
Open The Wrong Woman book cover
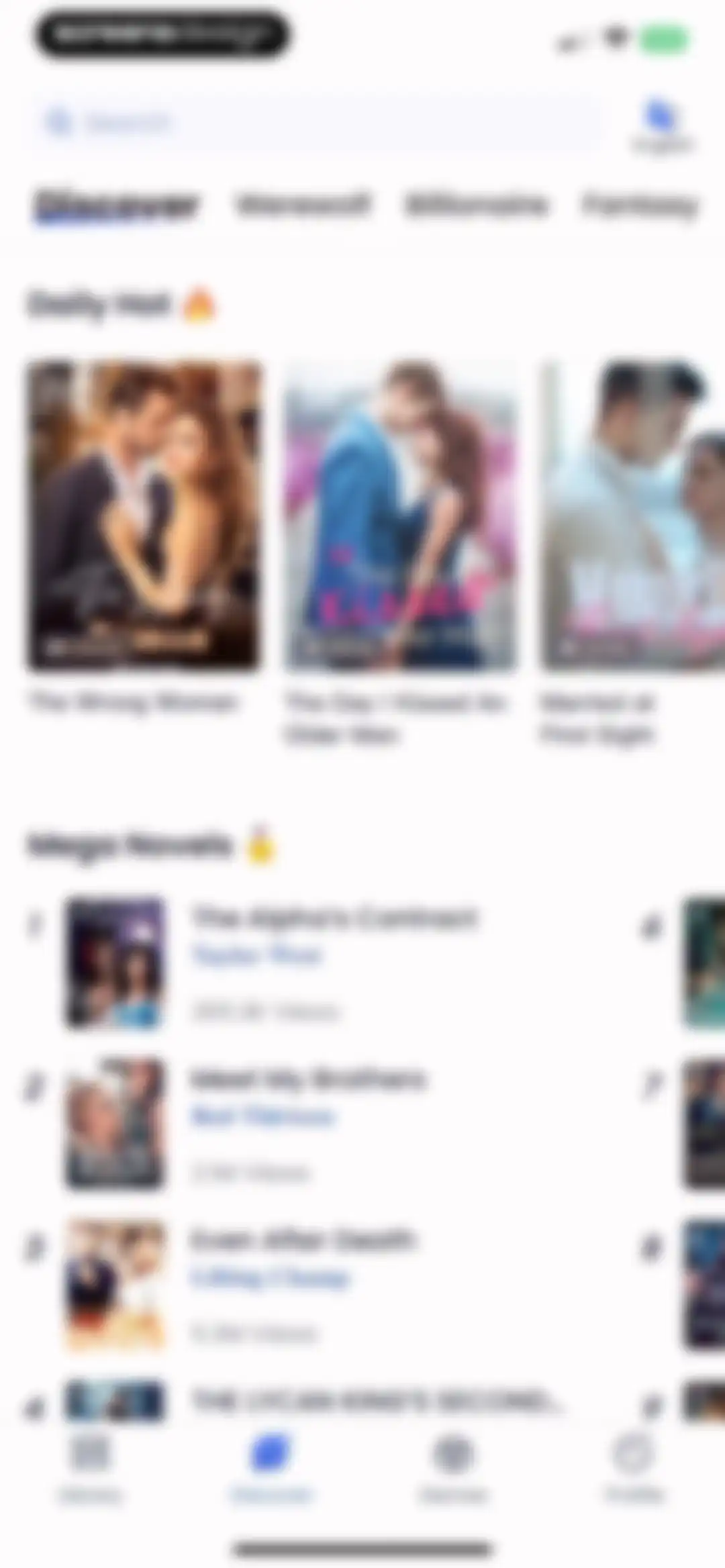tap(144, 516)
